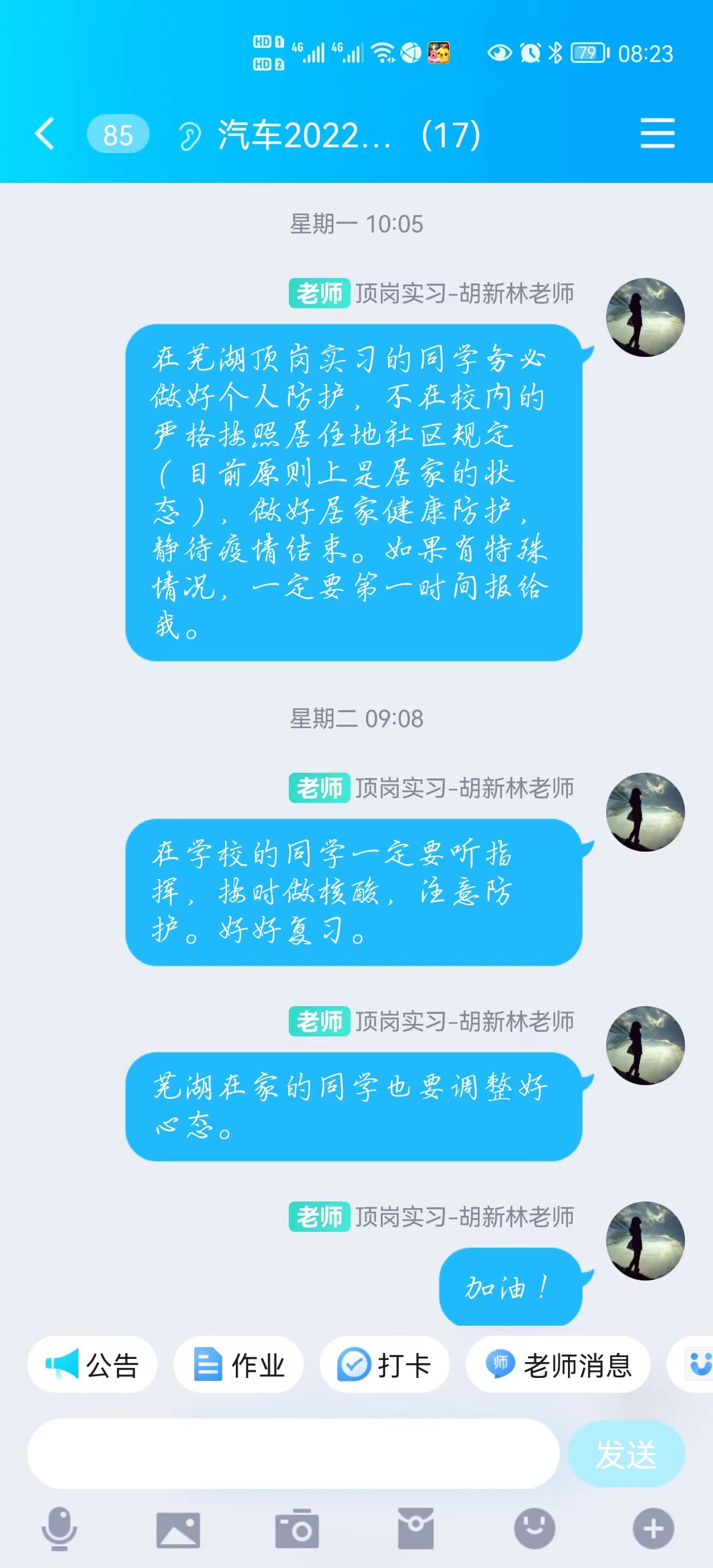The height and width of the screenshot is (1568, 713).
Task: Open 打卡 check-in chip
Action: (385, 1365)
